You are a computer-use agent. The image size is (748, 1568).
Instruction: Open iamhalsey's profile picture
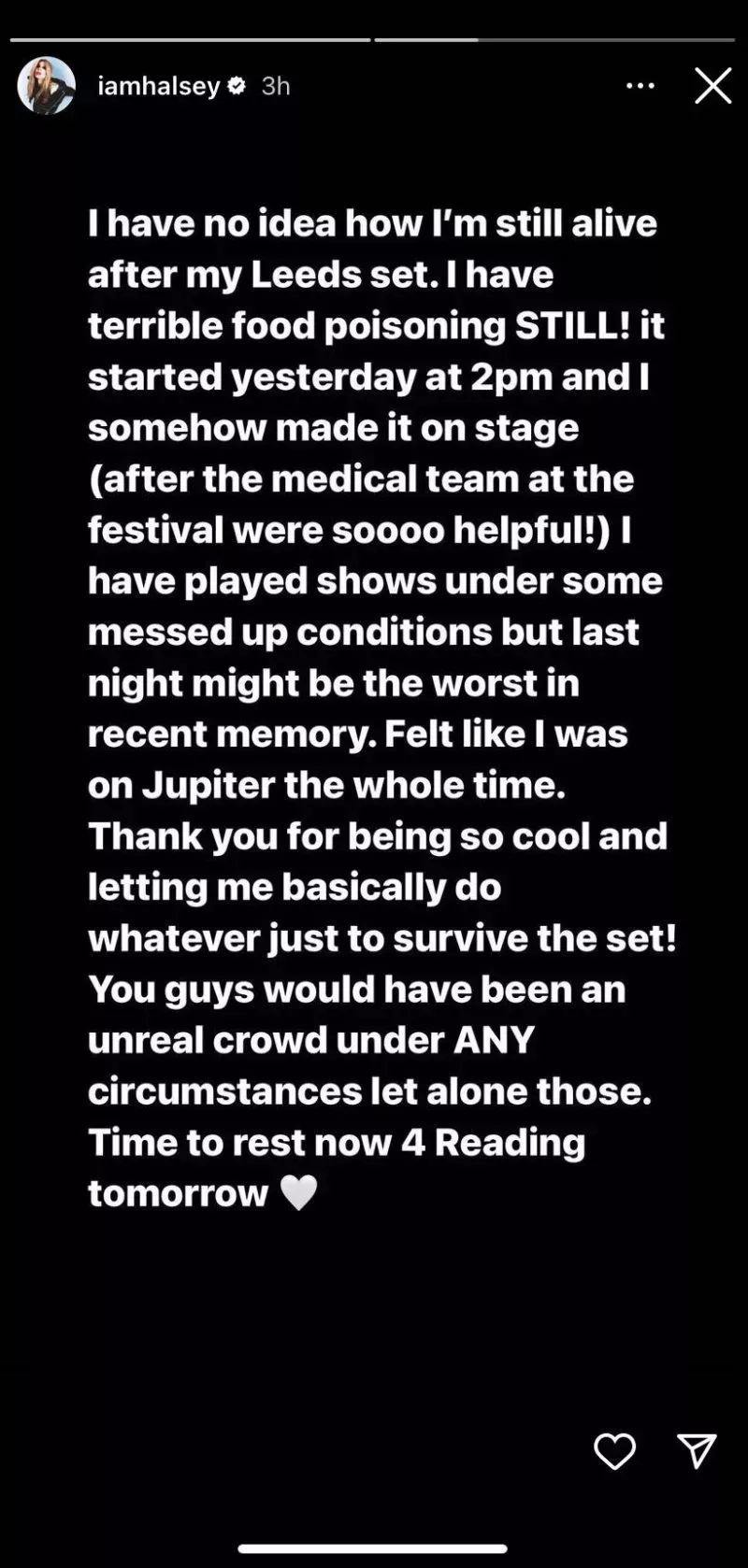46,86
